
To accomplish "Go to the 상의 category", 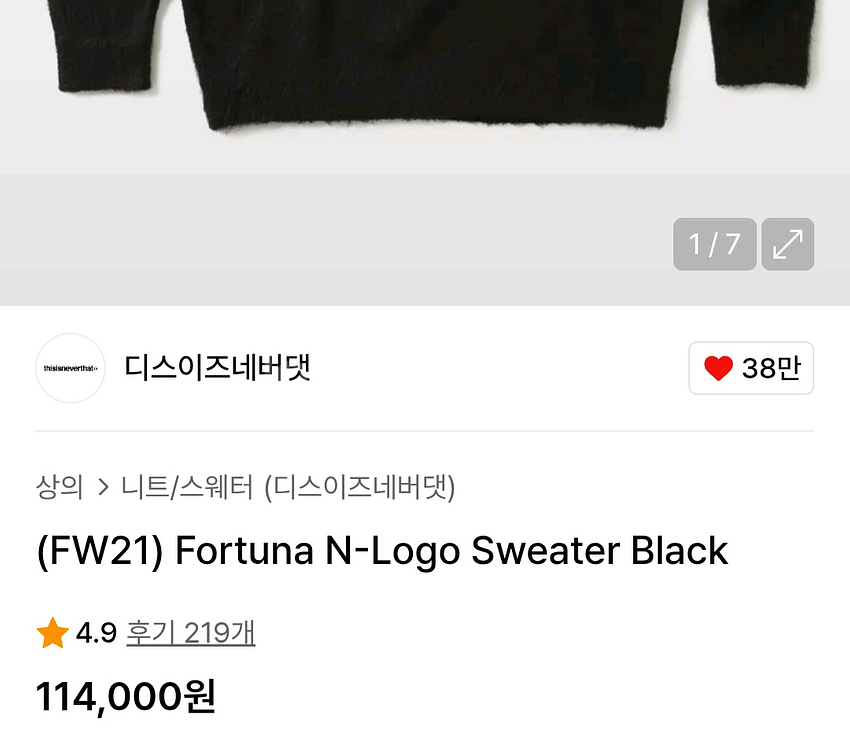I will point(59,487).
